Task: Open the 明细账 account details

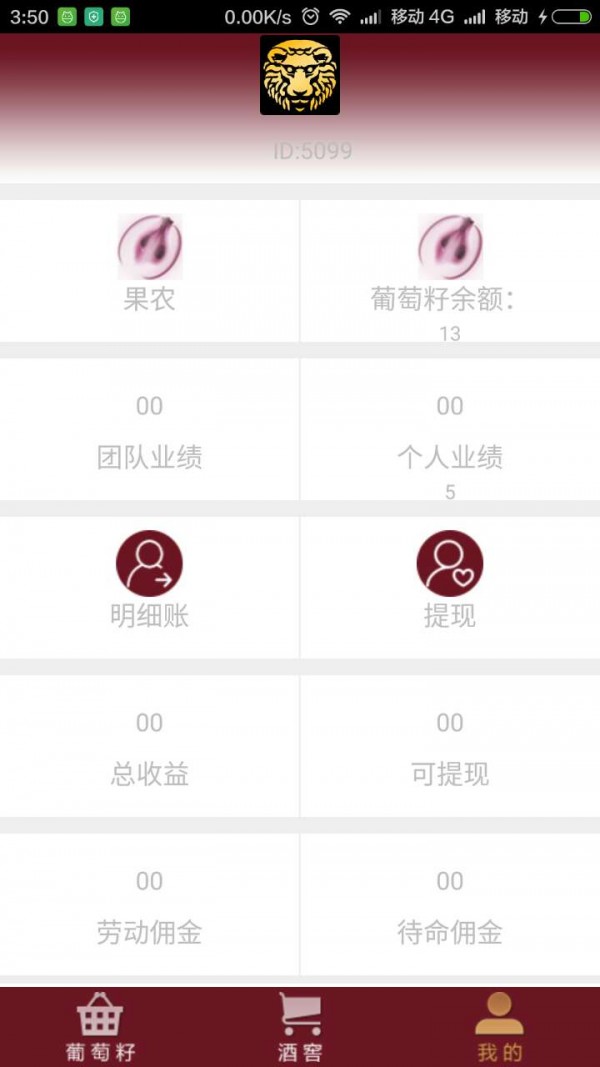Action: pyautogui.click(x=149, y=587)
